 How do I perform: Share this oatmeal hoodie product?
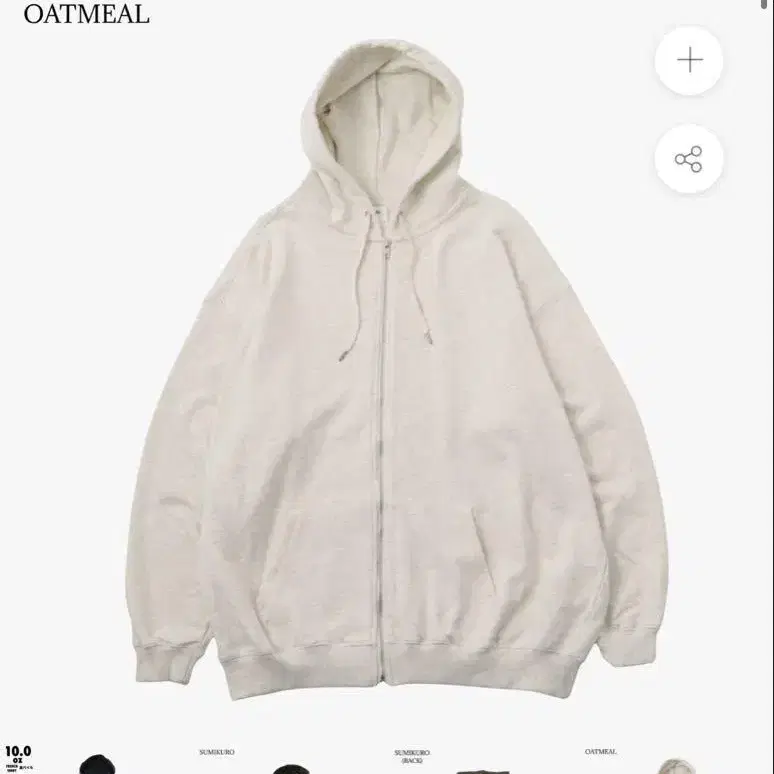(689, 159)
